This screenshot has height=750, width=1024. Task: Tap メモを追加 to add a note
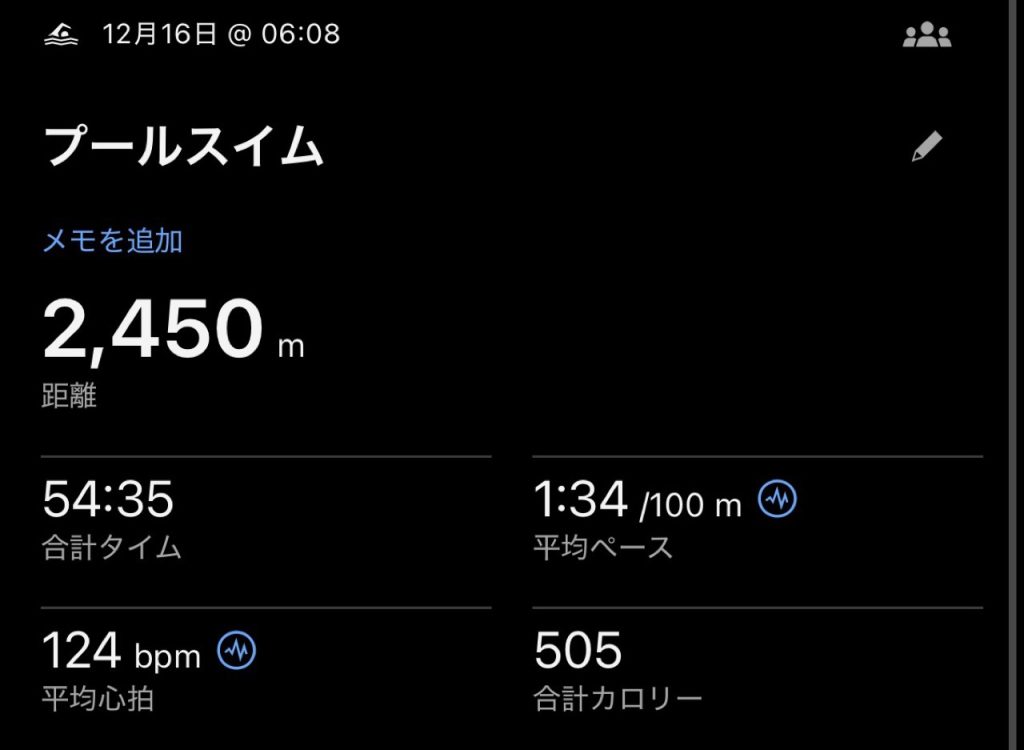click(x=112, y=241)
